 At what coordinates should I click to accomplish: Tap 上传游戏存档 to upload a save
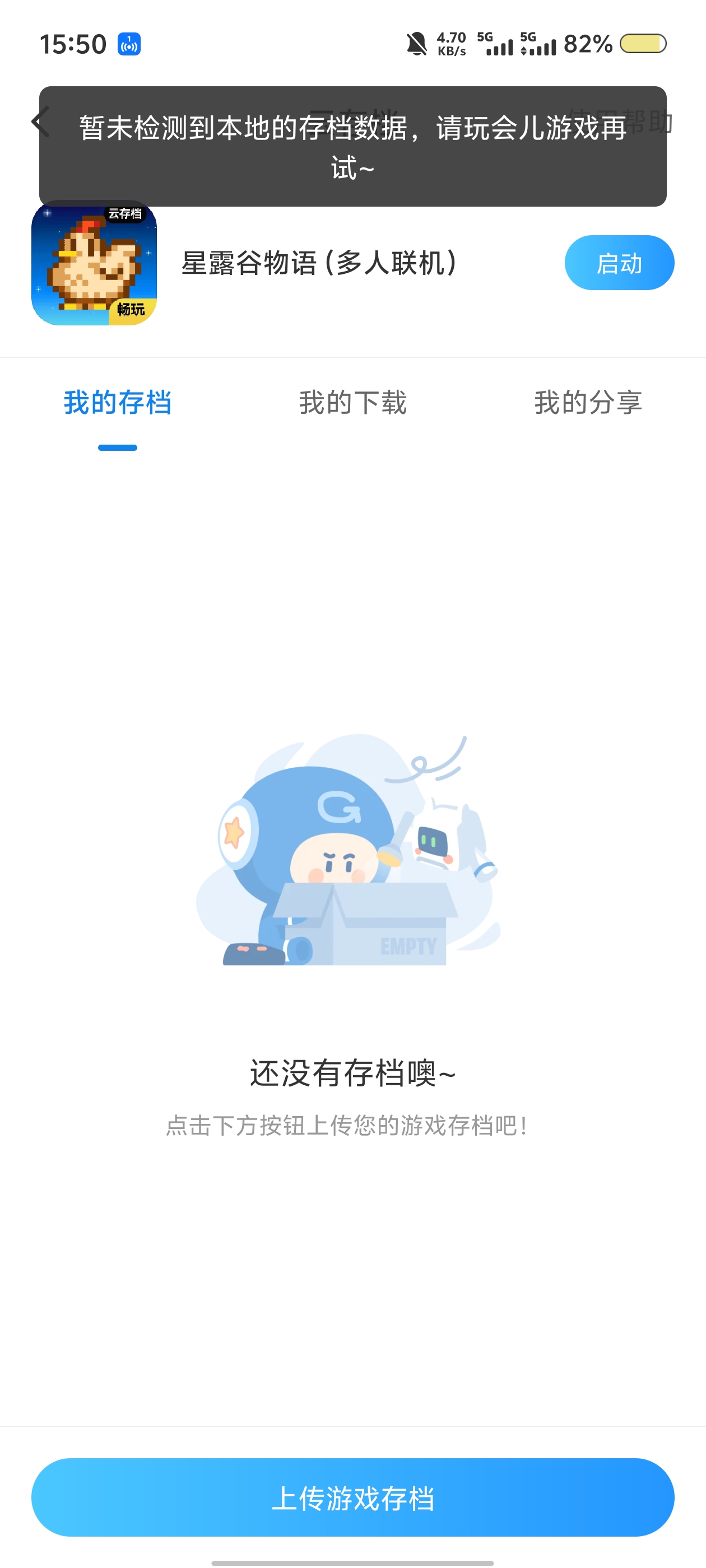point(352,1497)
